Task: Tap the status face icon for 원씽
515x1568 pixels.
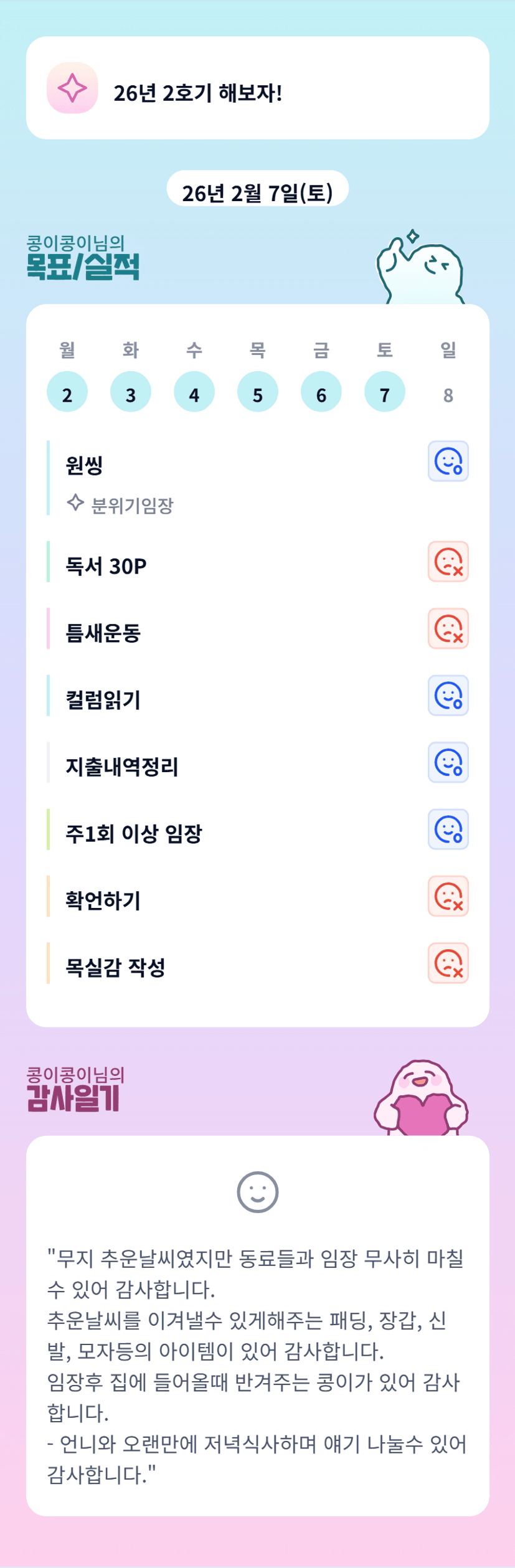Action: 448,461
